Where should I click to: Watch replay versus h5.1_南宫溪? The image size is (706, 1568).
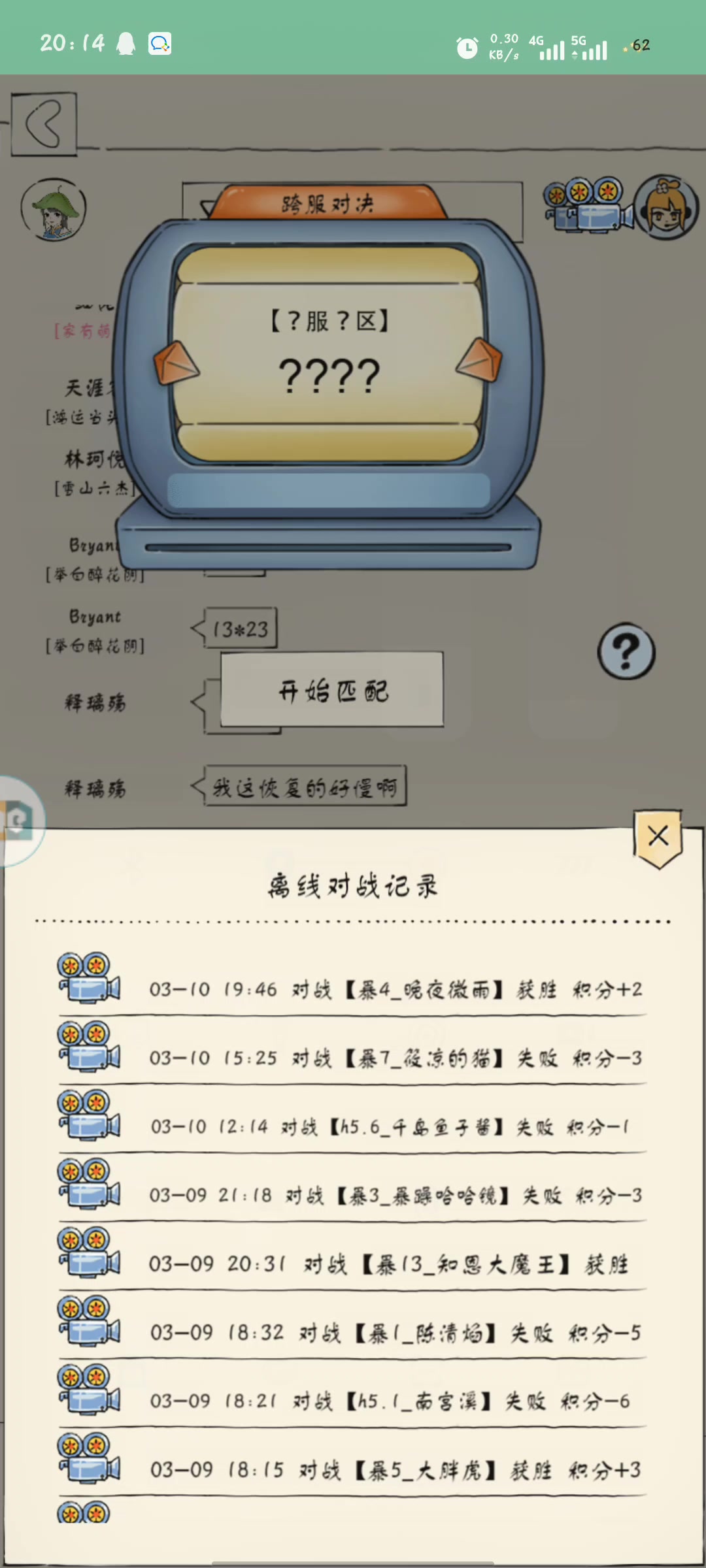89,1390
